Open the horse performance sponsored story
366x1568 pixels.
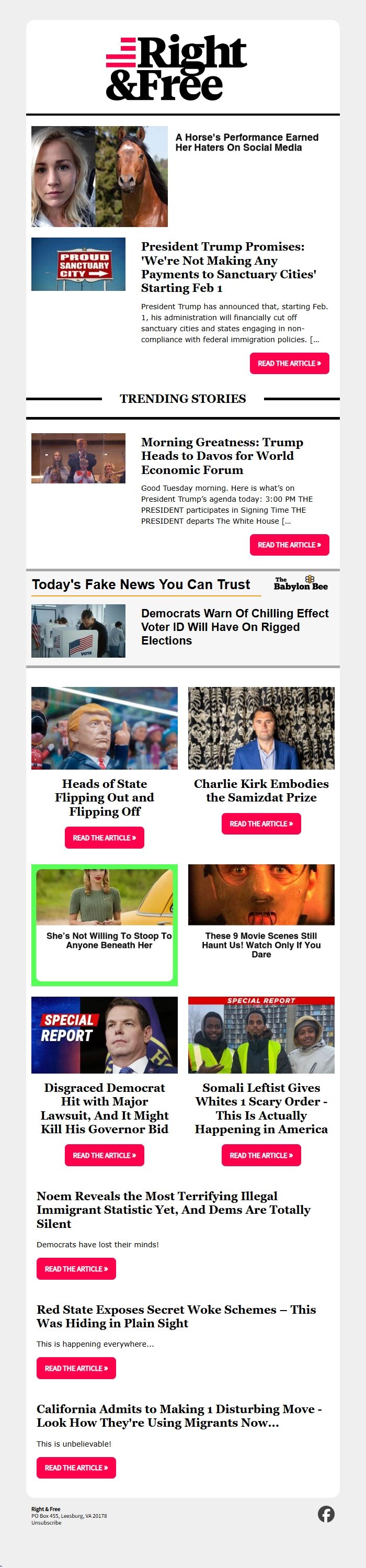point(246,142)
